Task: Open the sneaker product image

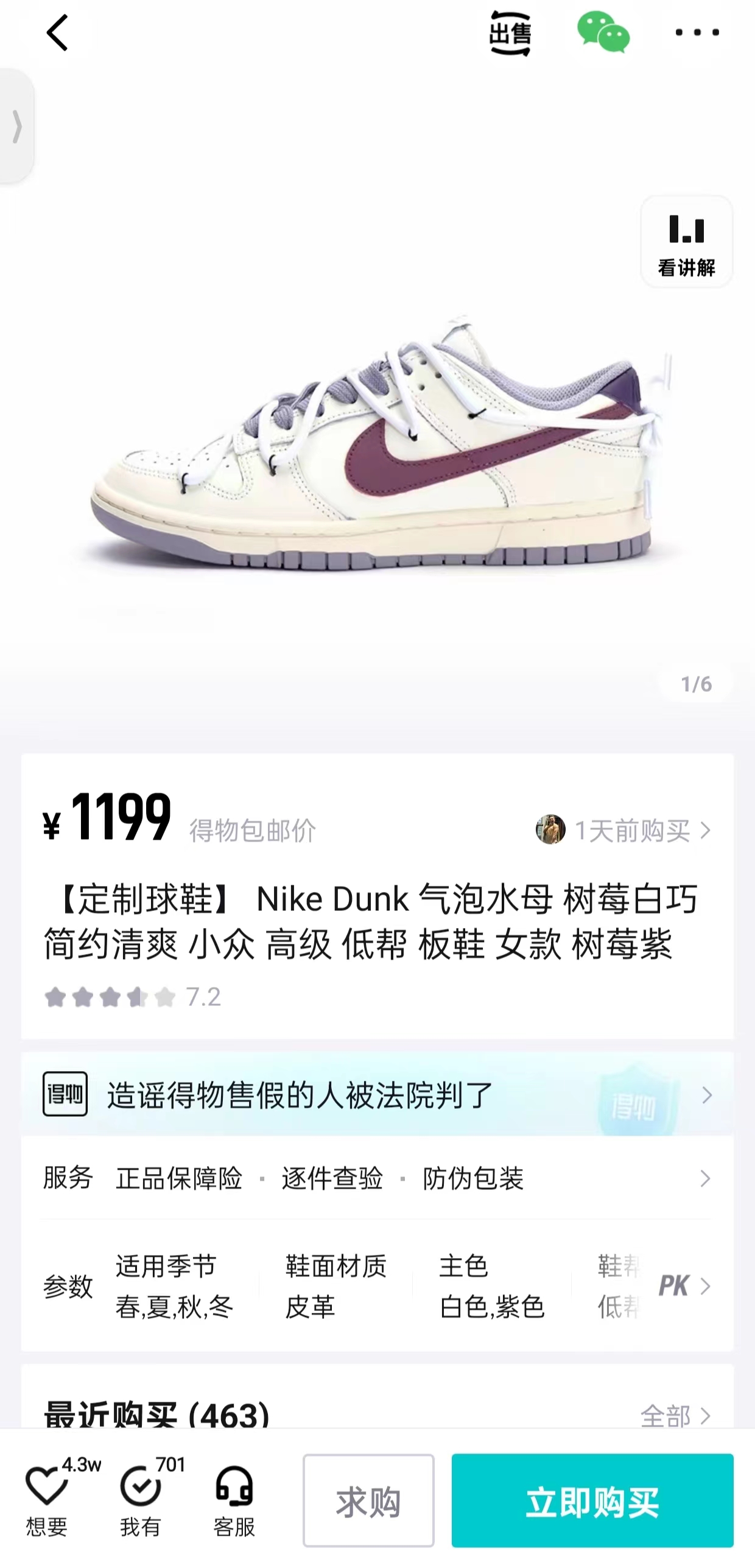Action: pyautogui.click(x=377, y=445)
